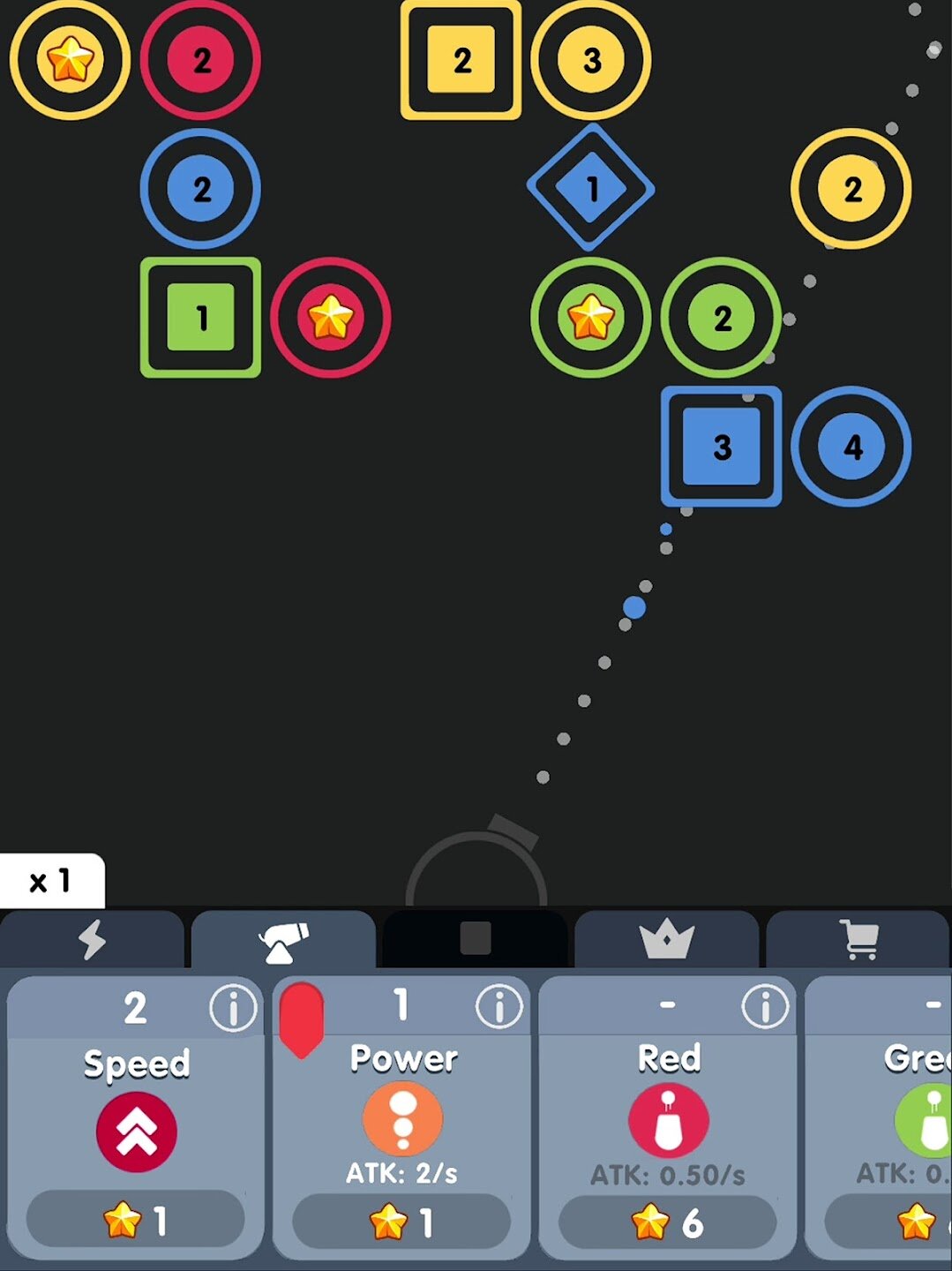This screenshot has width=952, height=1271.
Task: Purchase the Power upgrade for 1 star
Action: click(x=401, y=1222)
